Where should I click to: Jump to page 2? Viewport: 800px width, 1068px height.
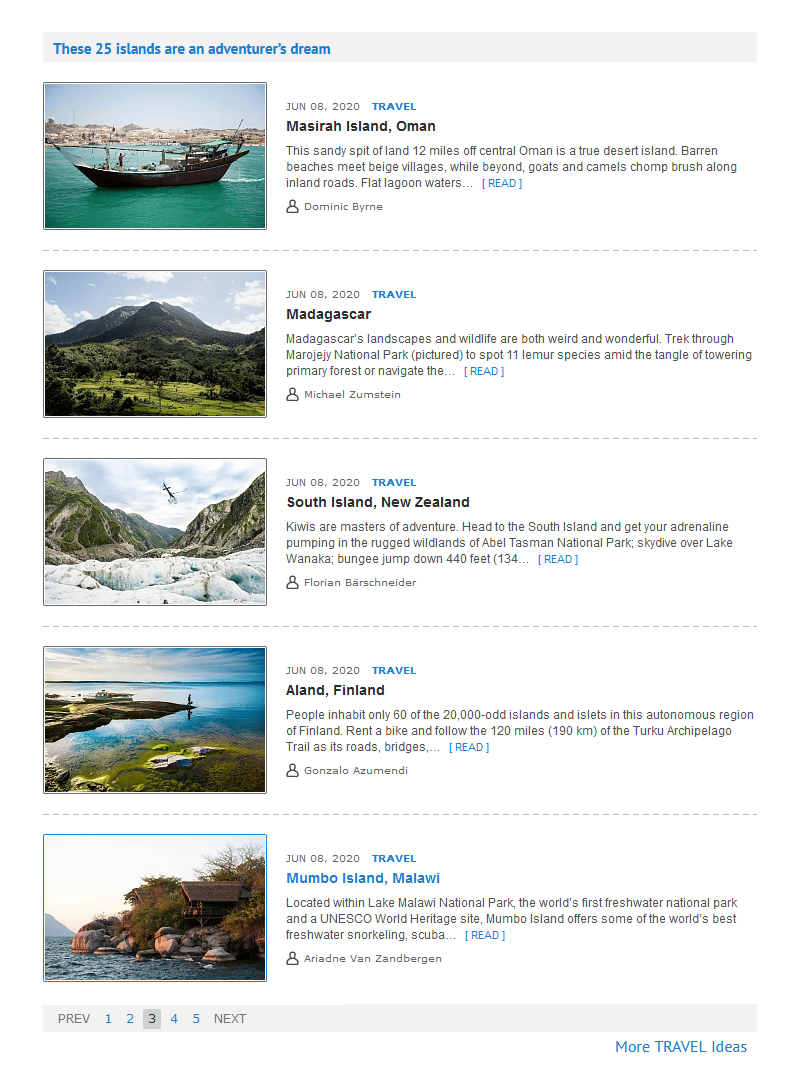click(x=130, y=1019)
